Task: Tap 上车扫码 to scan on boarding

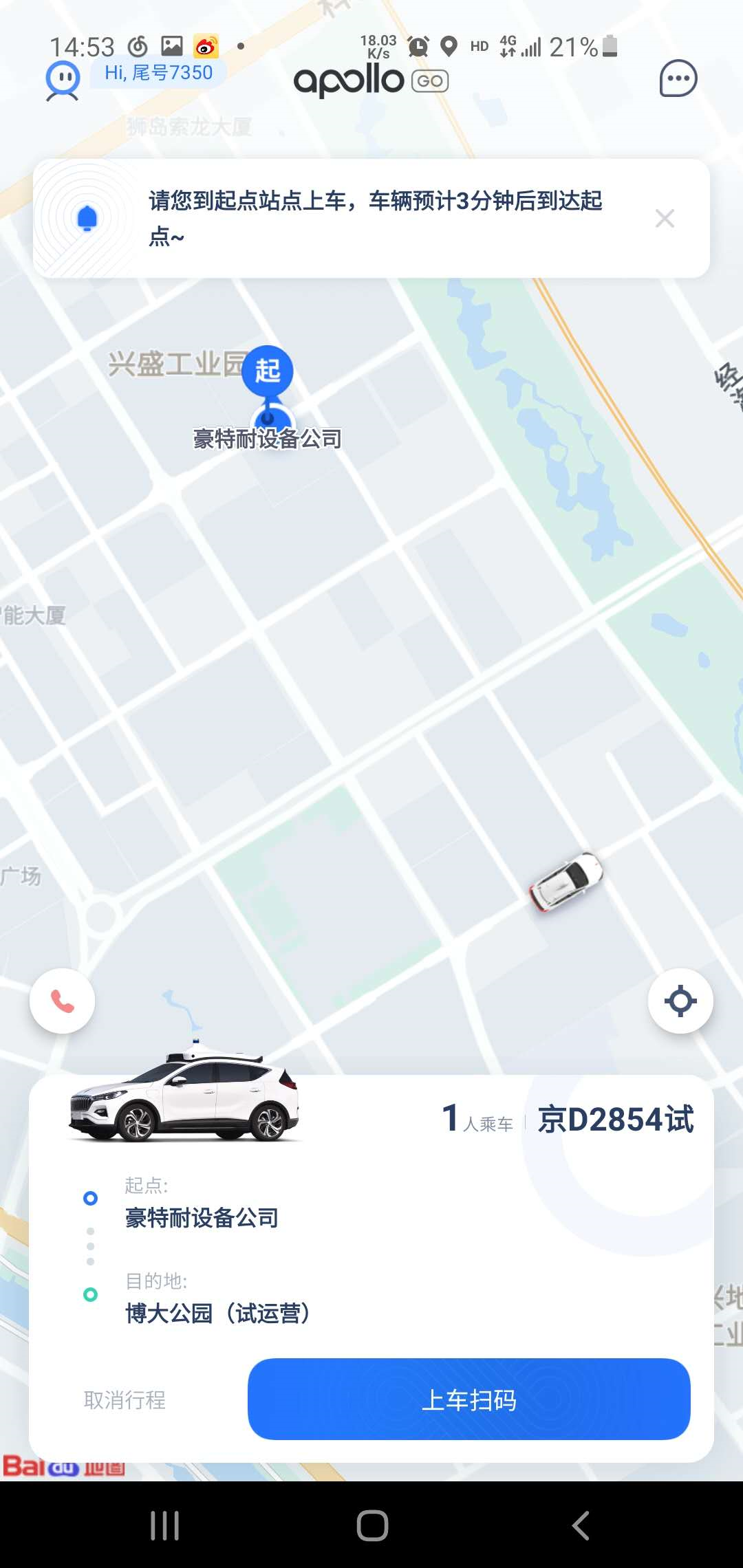Action: click(x=469, y=1399)
